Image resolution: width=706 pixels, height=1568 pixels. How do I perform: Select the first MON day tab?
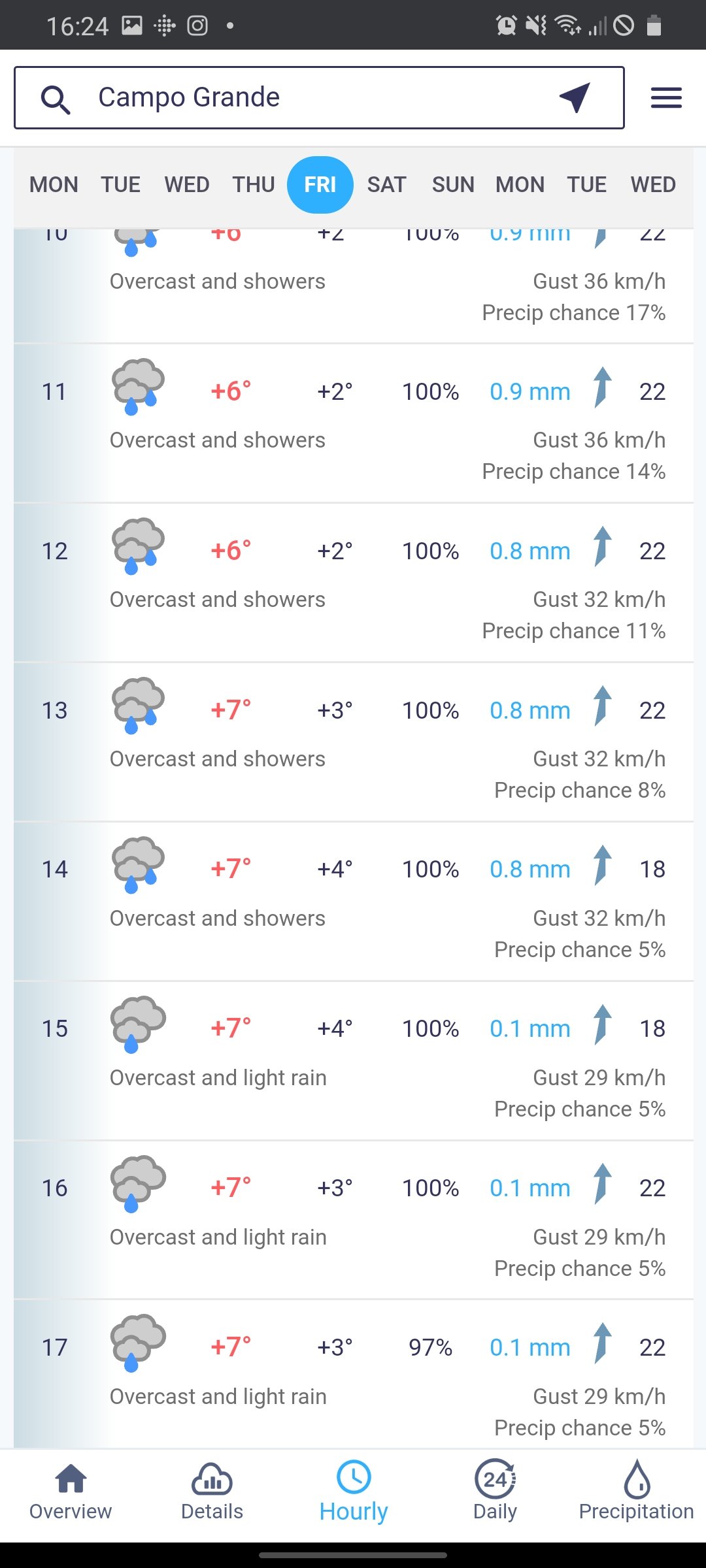[54, 185]
